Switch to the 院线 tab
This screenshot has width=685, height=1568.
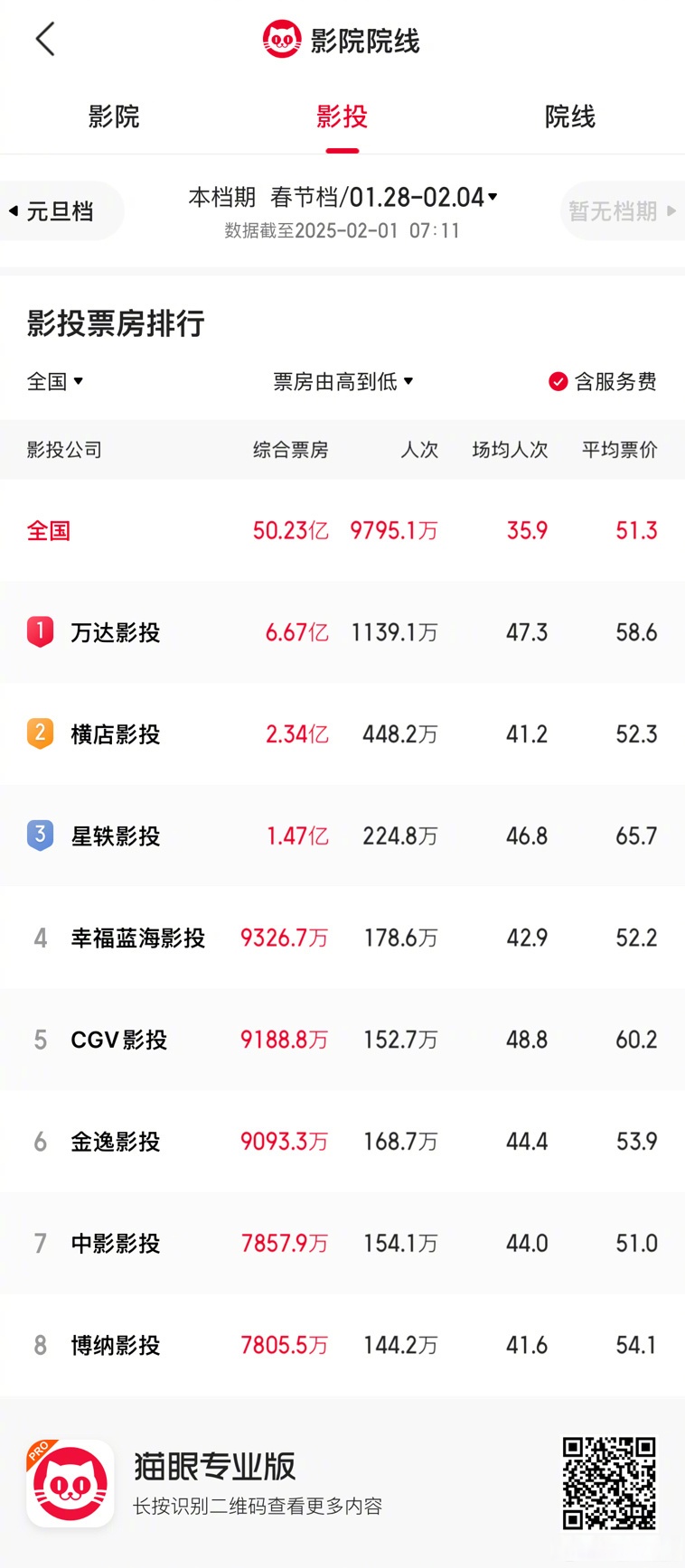[568, 117]
